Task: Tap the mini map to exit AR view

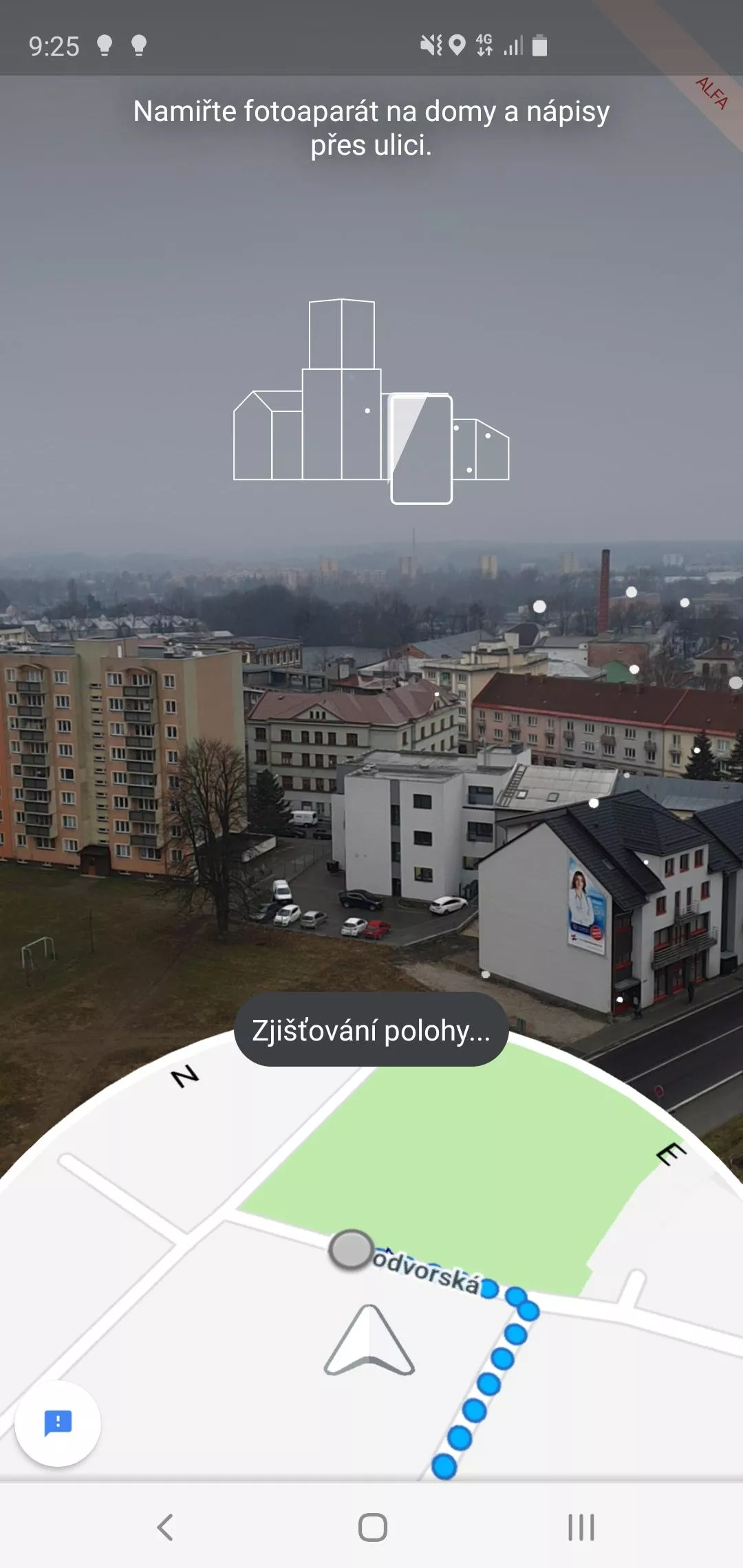Action: pos(371,1259)
